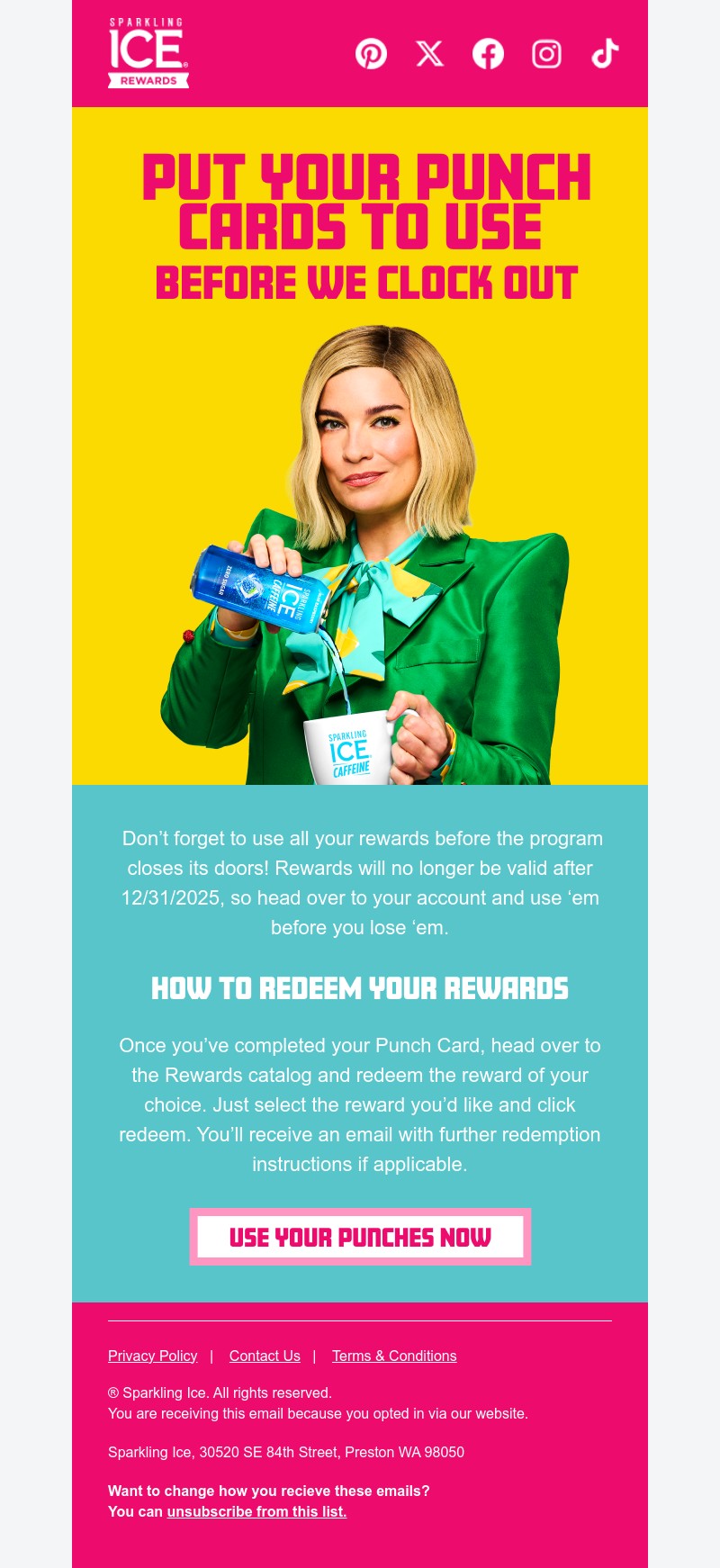Viewport: 720px width, 1568px height.
Task: View Terms & Conditions link
Action: coord(394,1356)
